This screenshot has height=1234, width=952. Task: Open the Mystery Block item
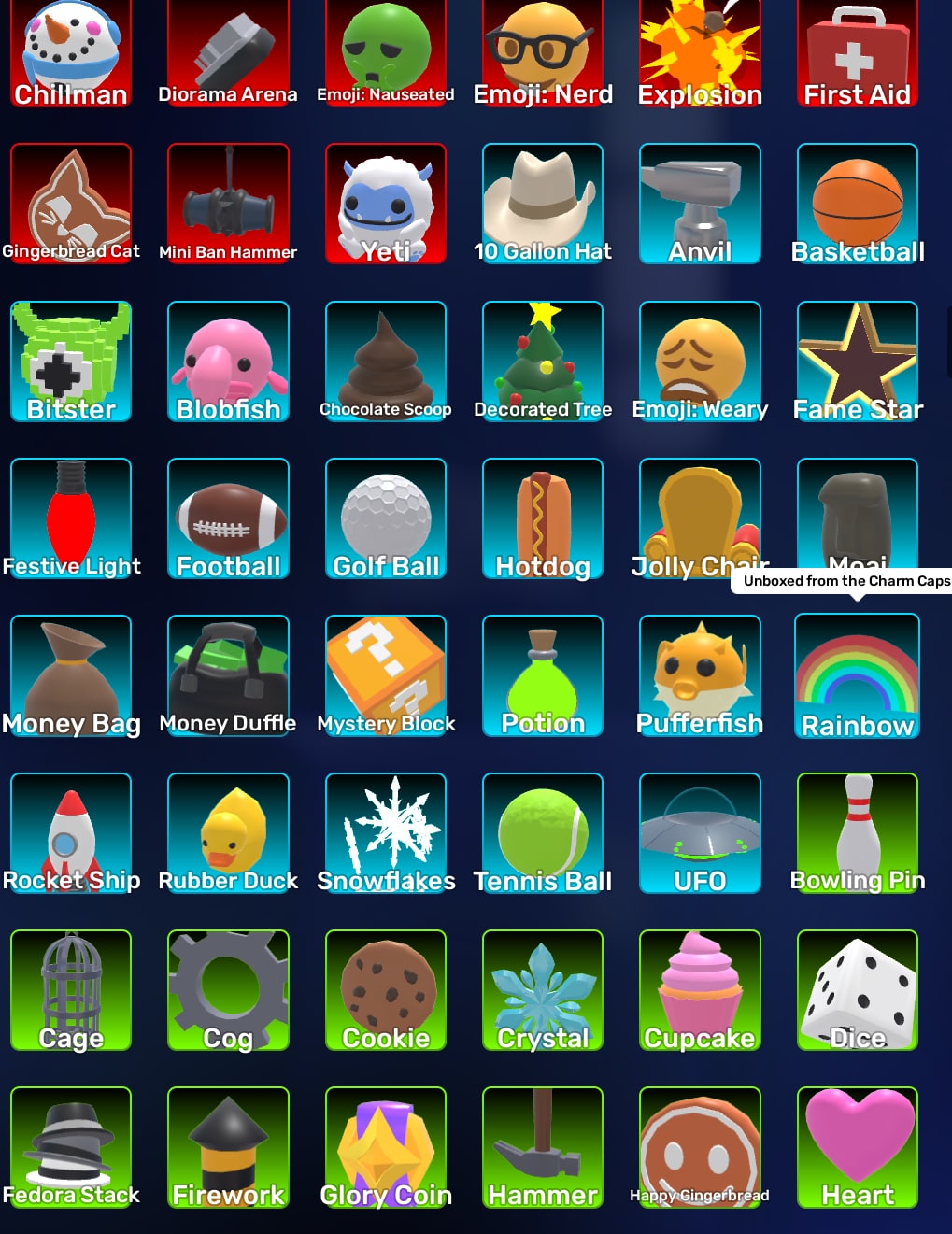pos(386,675)
